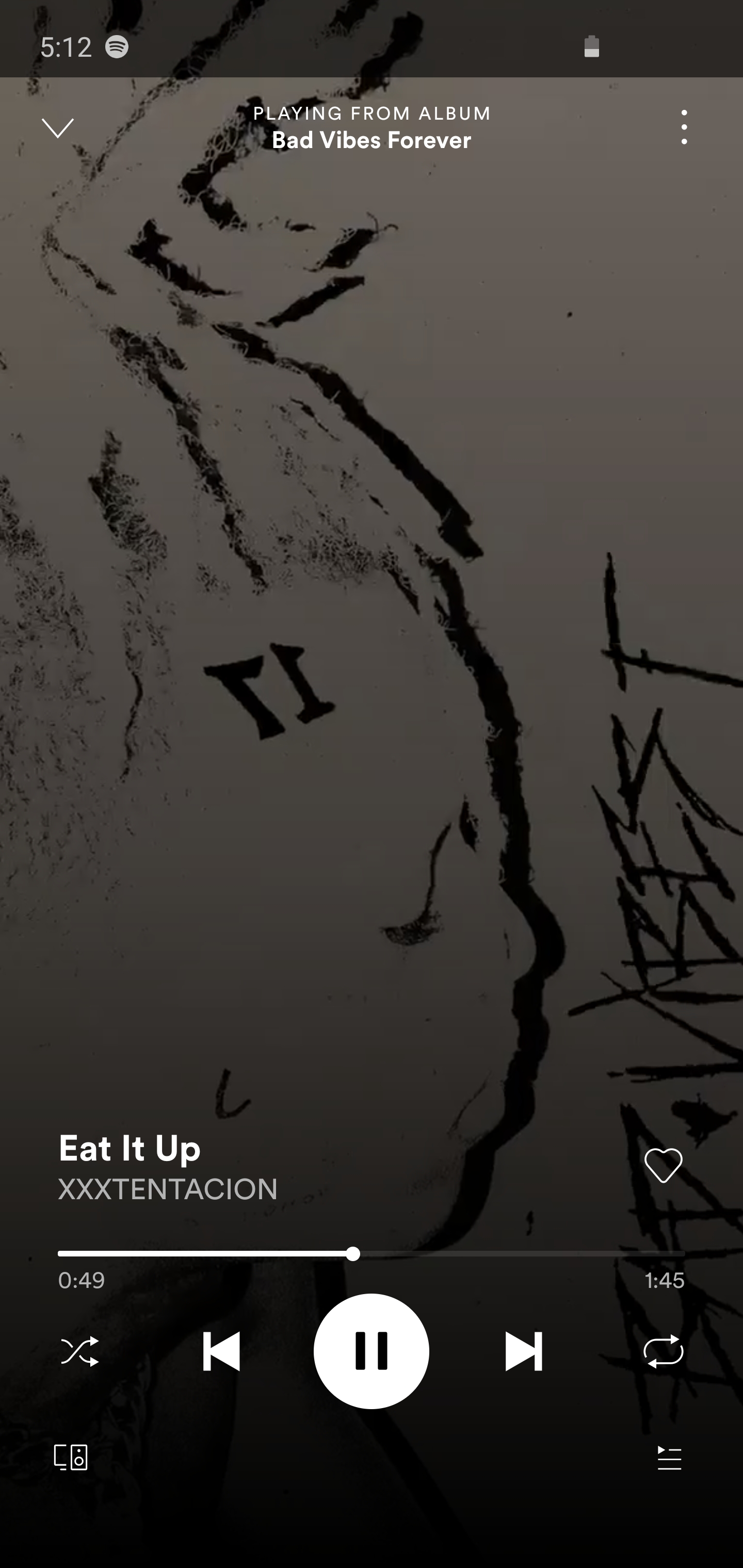
Task: Collapse the now playing screen
Action: (x=58, y=128)
